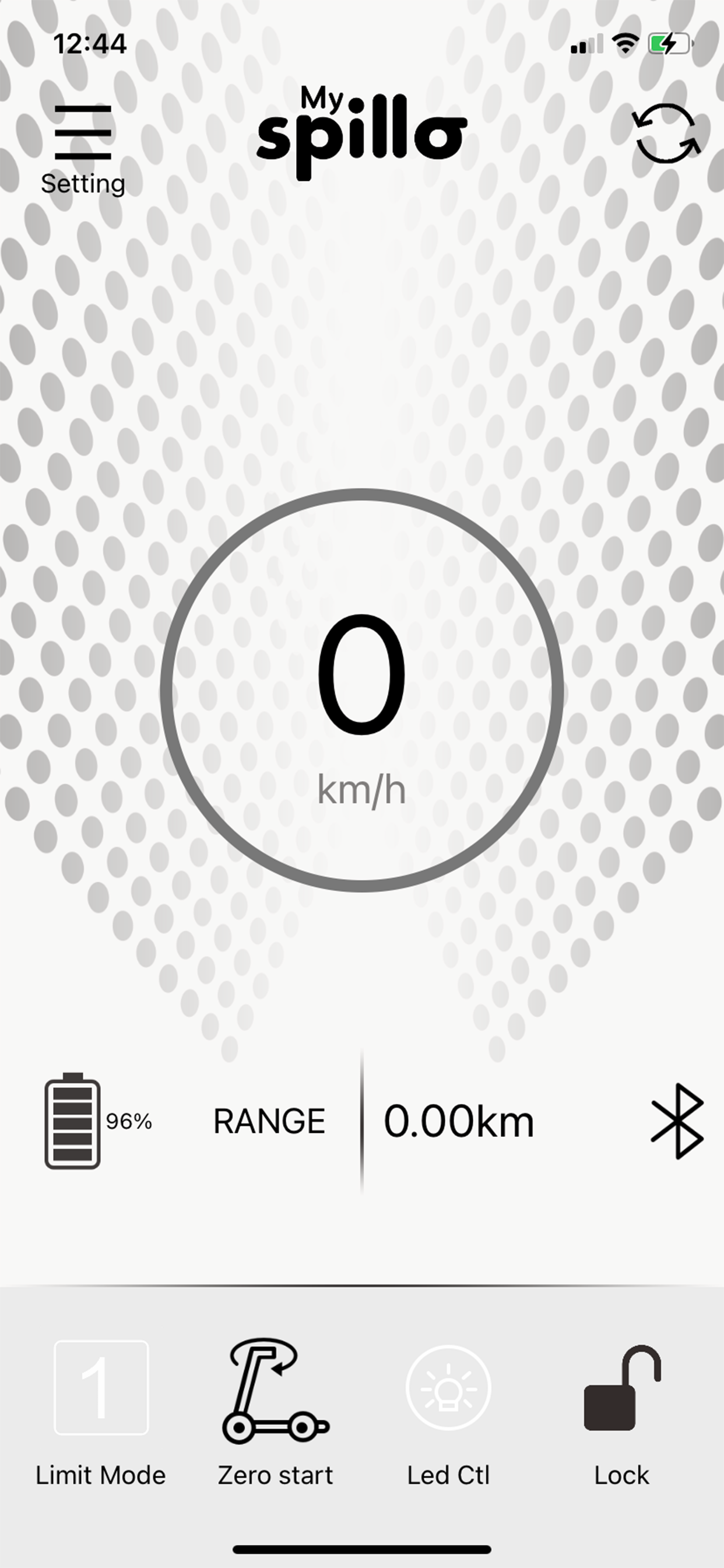The width and height of the screenshot is (724, 1568).
Task: Tap the Bluetooth connection icon
Action: [x=677, y=1121]
